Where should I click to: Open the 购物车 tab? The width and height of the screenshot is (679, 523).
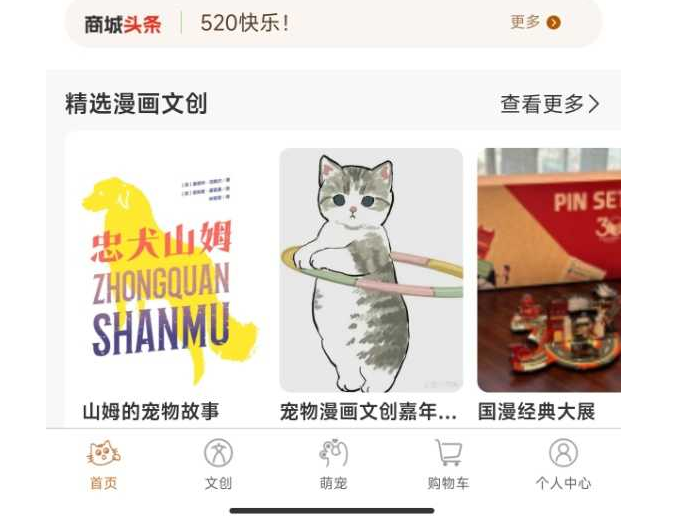(448, 465)
